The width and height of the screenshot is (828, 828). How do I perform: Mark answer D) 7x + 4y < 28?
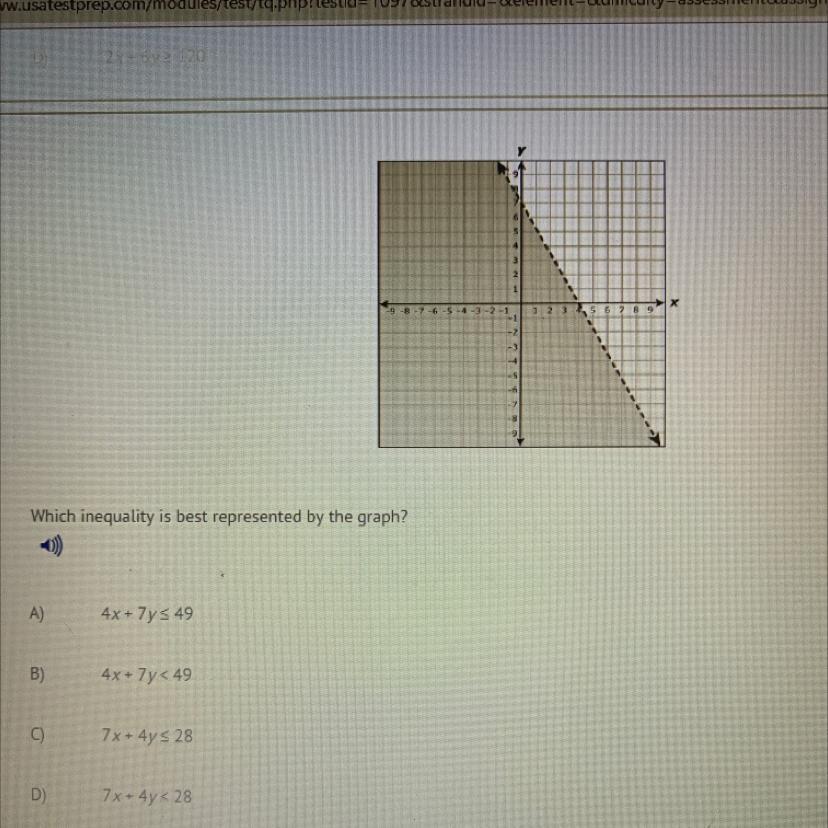(x=111, y=795)
